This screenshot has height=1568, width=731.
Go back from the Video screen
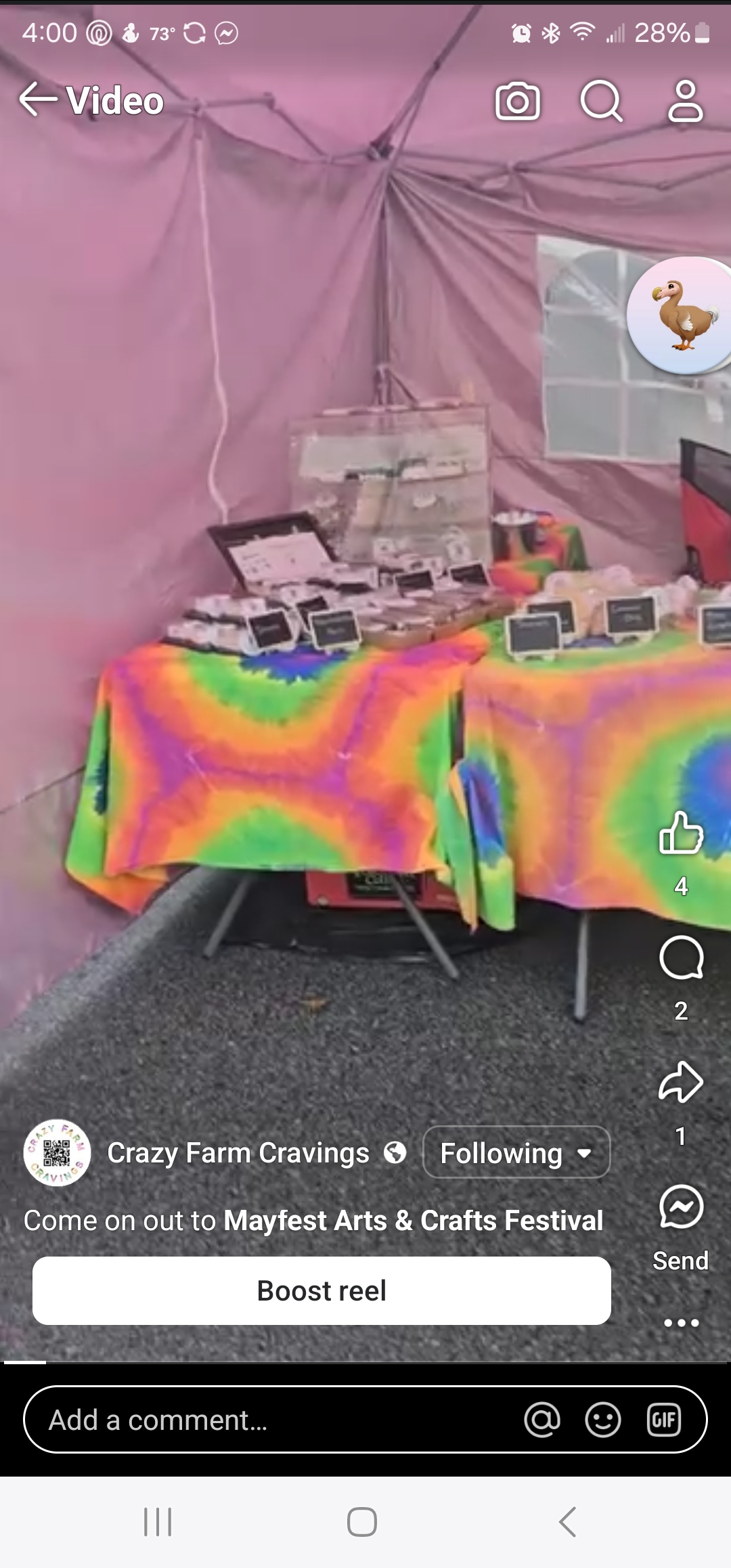38,100
